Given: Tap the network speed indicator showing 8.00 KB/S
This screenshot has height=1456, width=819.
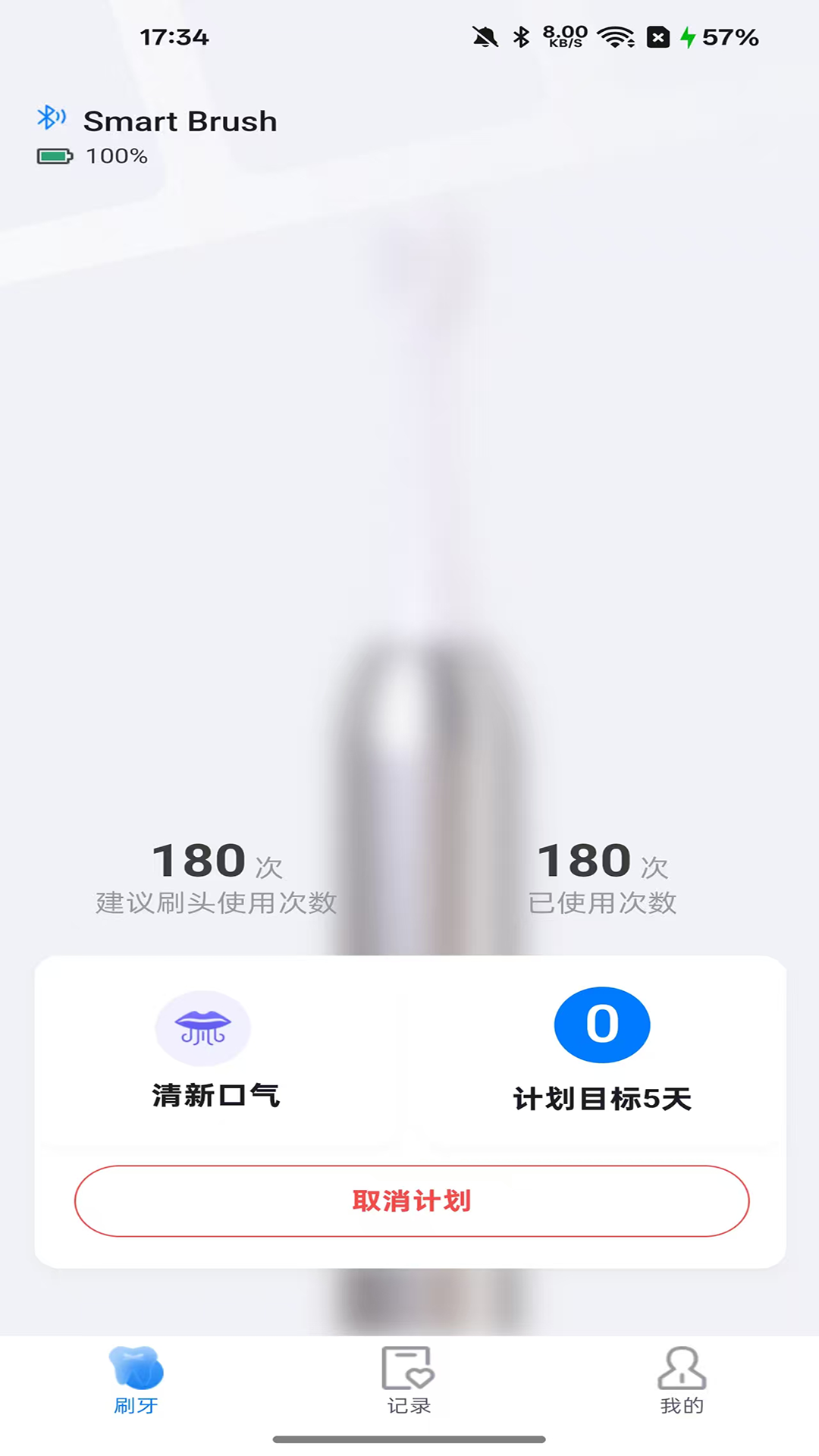Looking at the screenshot, I should click(564, 34).
